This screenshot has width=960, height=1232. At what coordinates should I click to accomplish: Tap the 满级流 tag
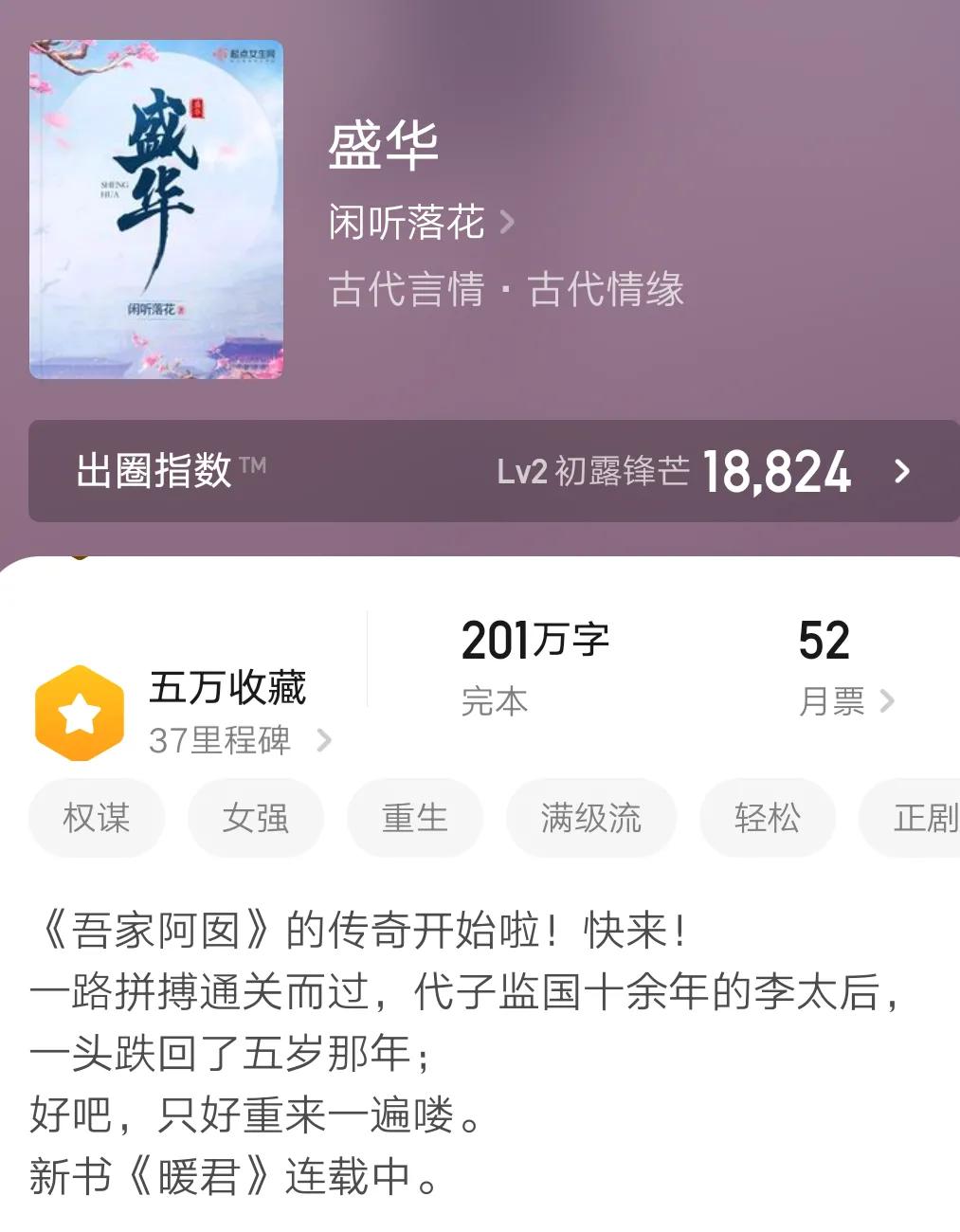591,818
